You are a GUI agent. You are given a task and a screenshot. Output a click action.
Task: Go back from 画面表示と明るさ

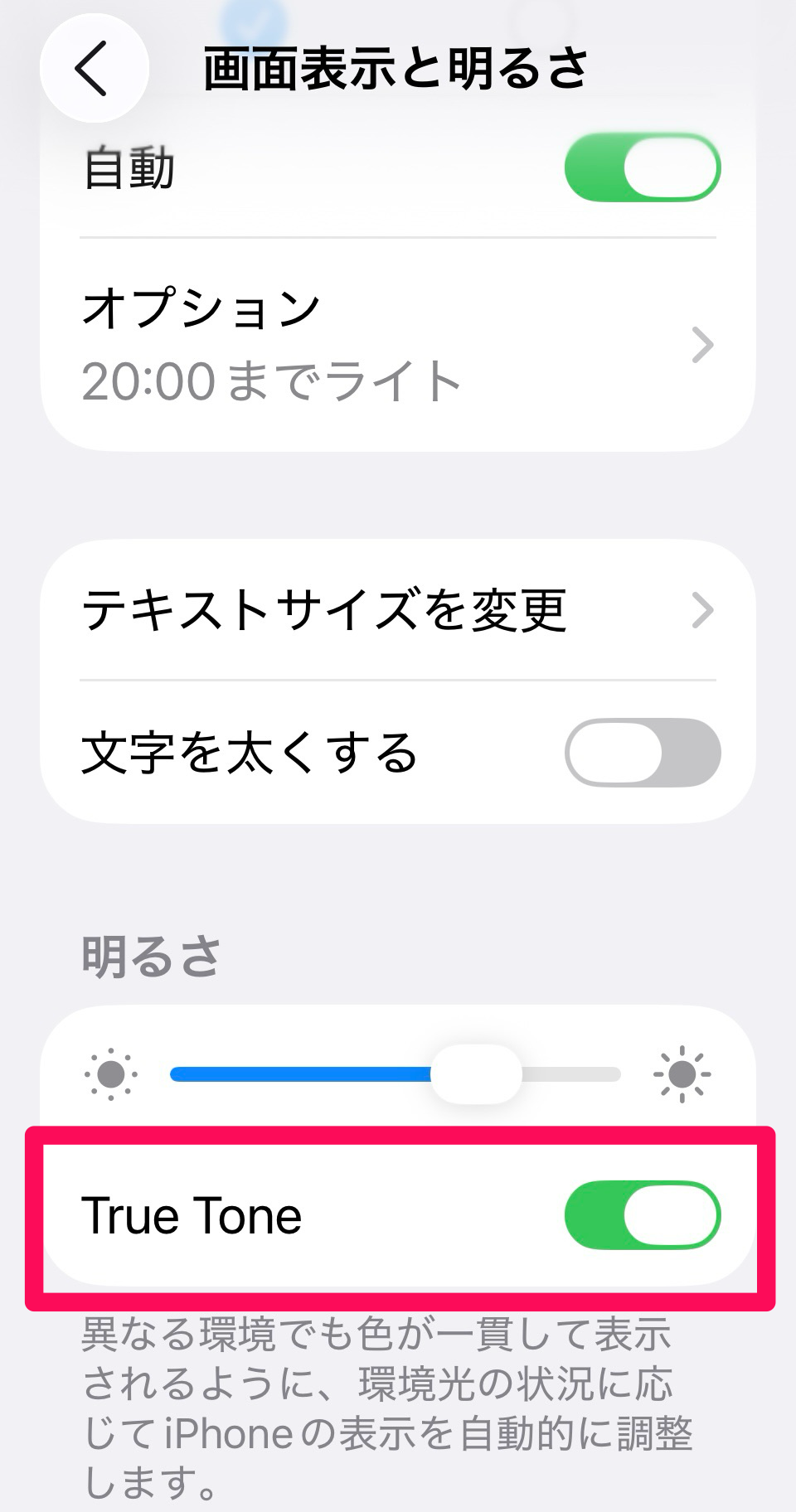pyautogui.click(x=93, y=69)
